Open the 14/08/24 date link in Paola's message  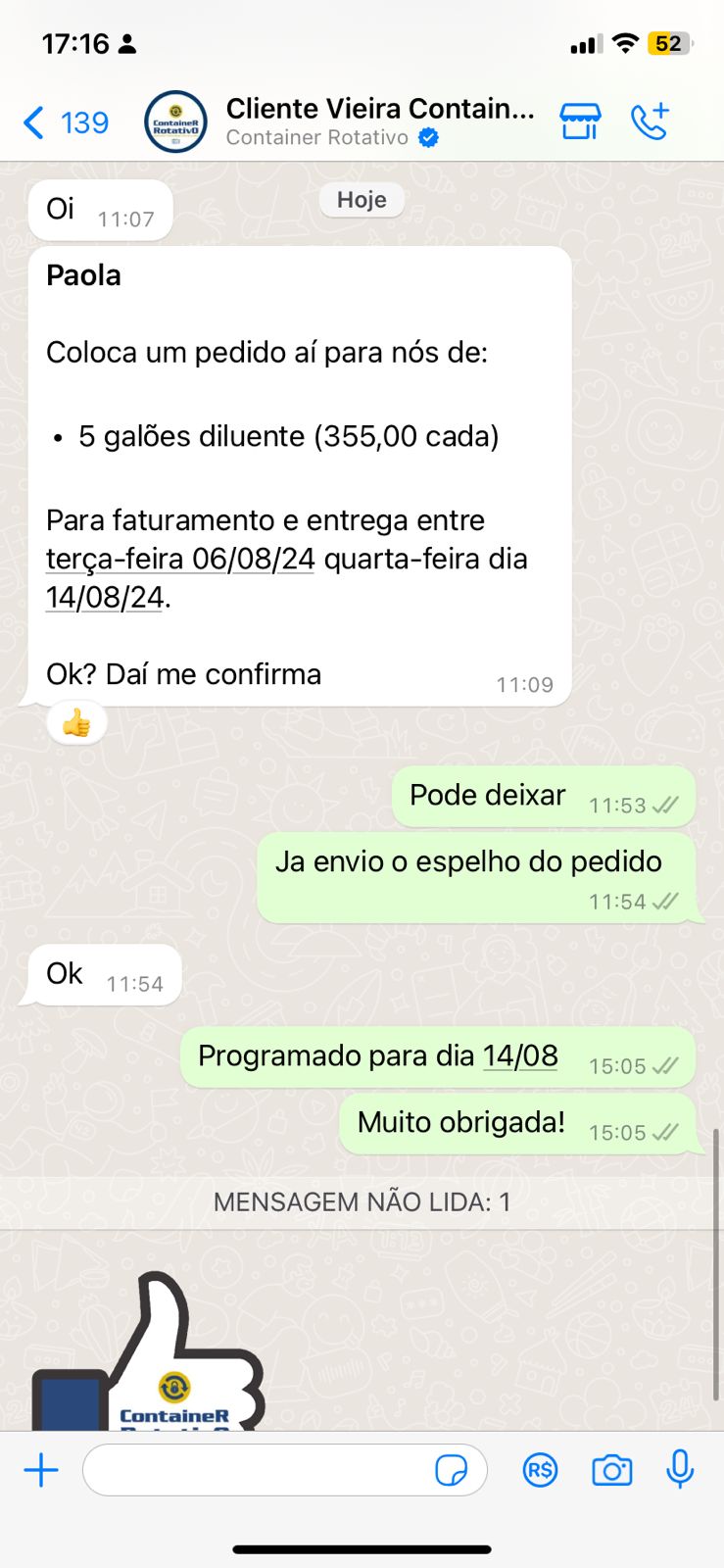[x=105, y=598]
